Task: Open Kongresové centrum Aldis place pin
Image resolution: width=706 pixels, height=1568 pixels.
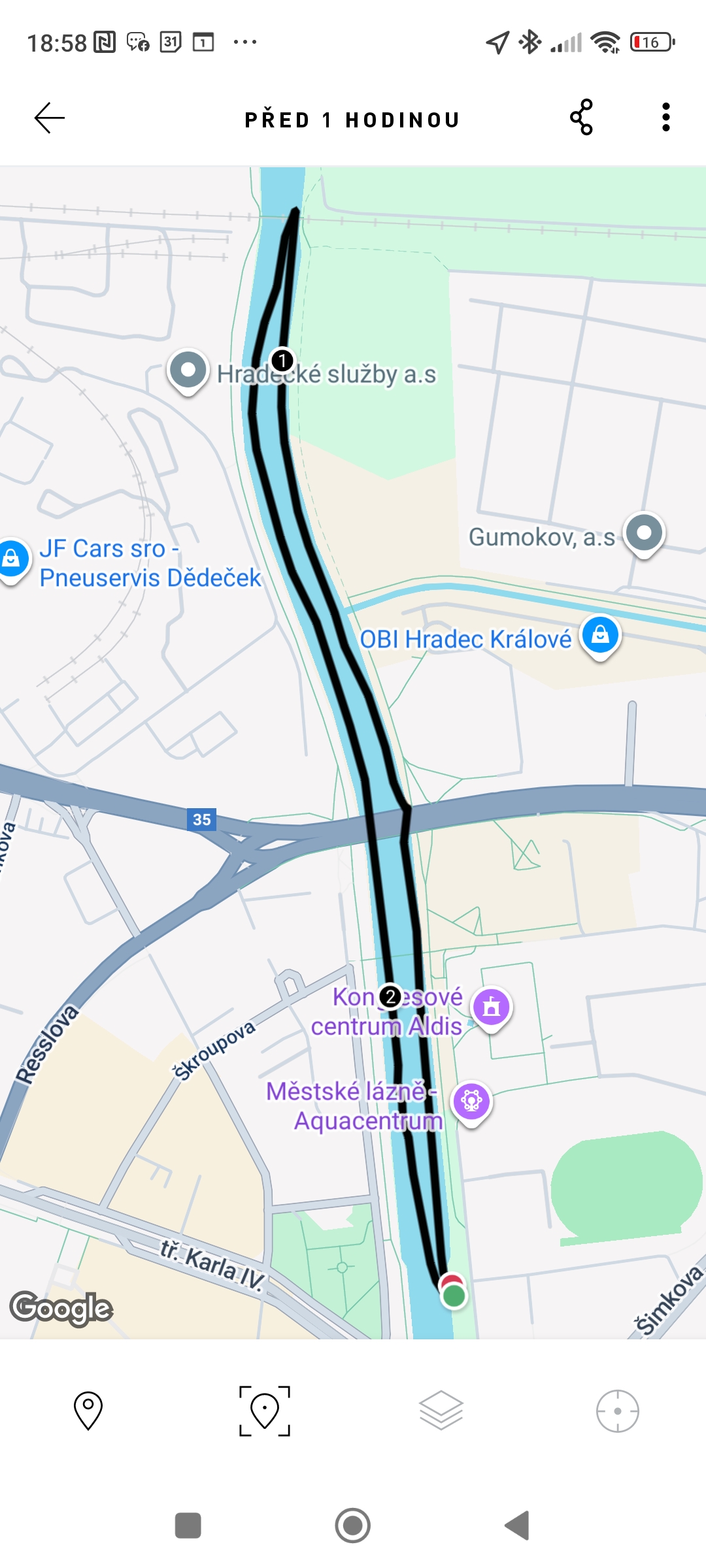Action: [x=492, y=1007]
